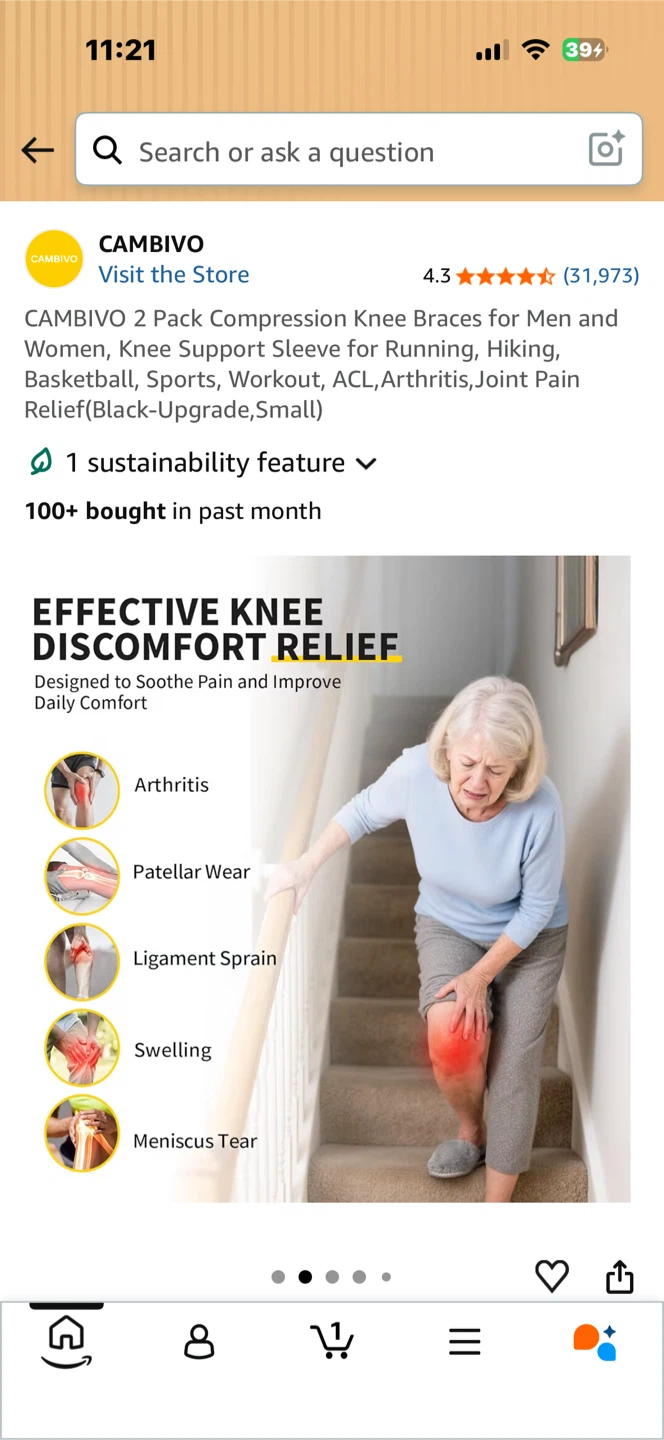
Task: Open the shopping cart
Action: (331, 1341)
